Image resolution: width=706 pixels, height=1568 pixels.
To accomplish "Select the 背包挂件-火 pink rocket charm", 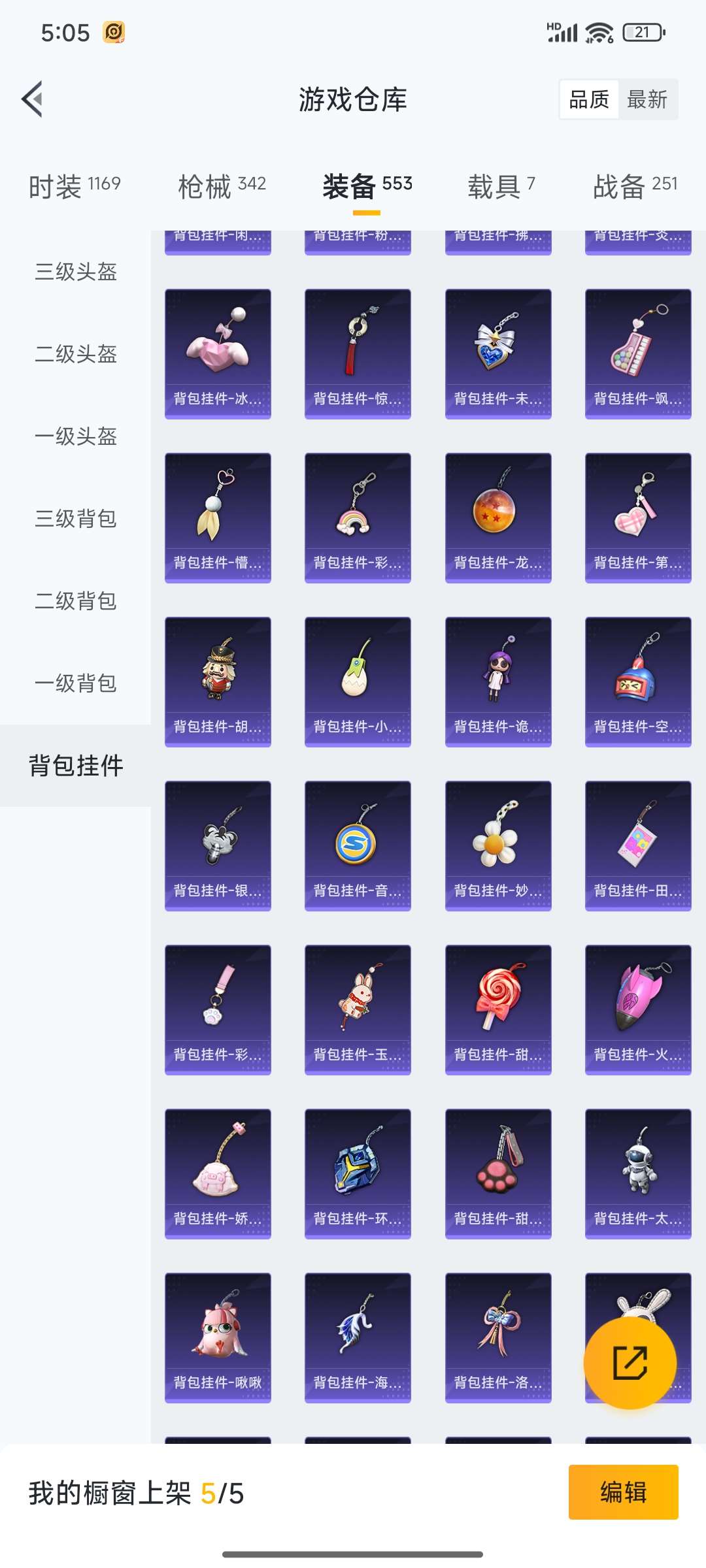I will pos(637,1009).
